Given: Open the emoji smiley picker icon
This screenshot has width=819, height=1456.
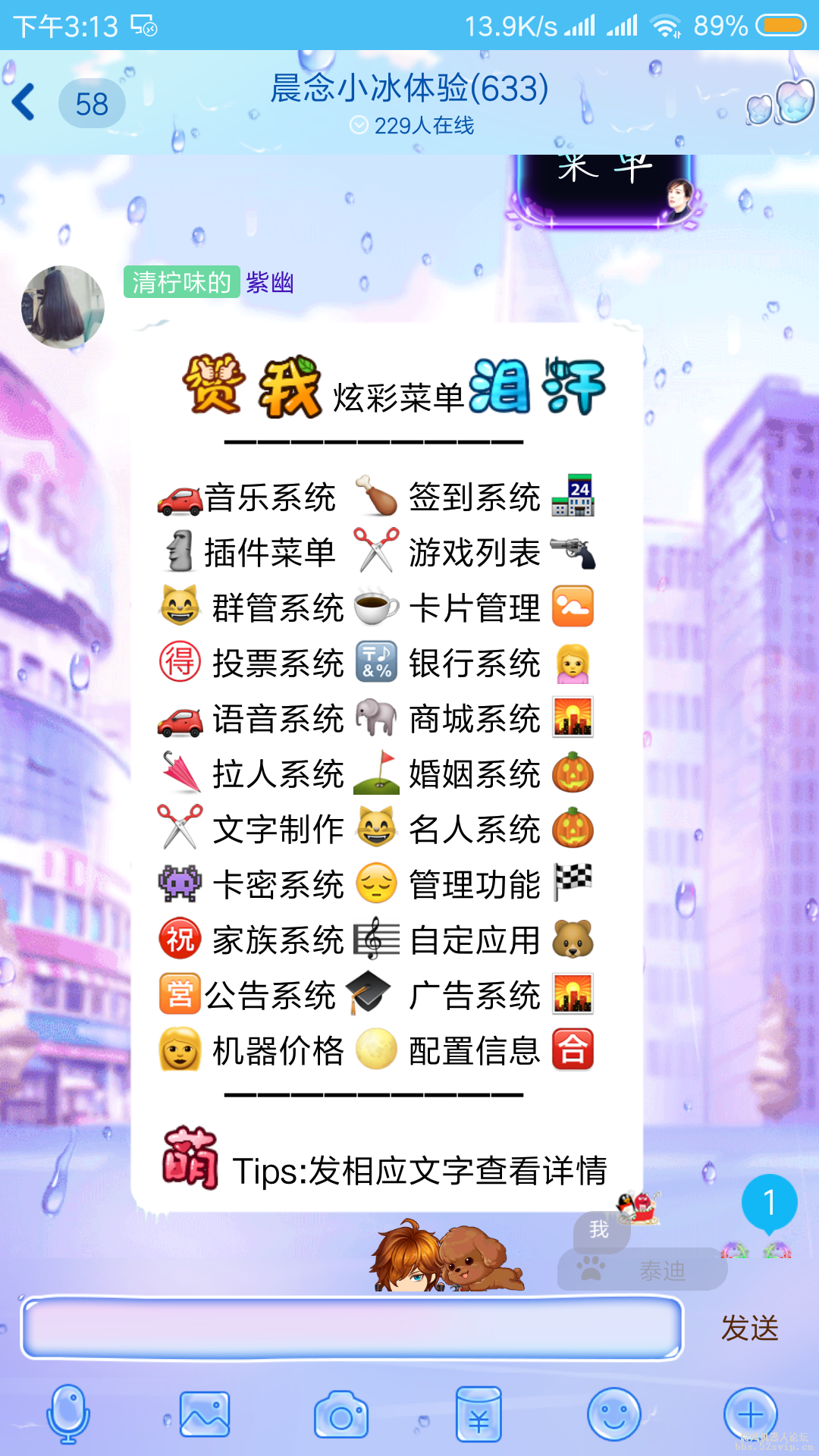Looking at the screenshot, I should pyautogui.click(x=614, y=1412).
